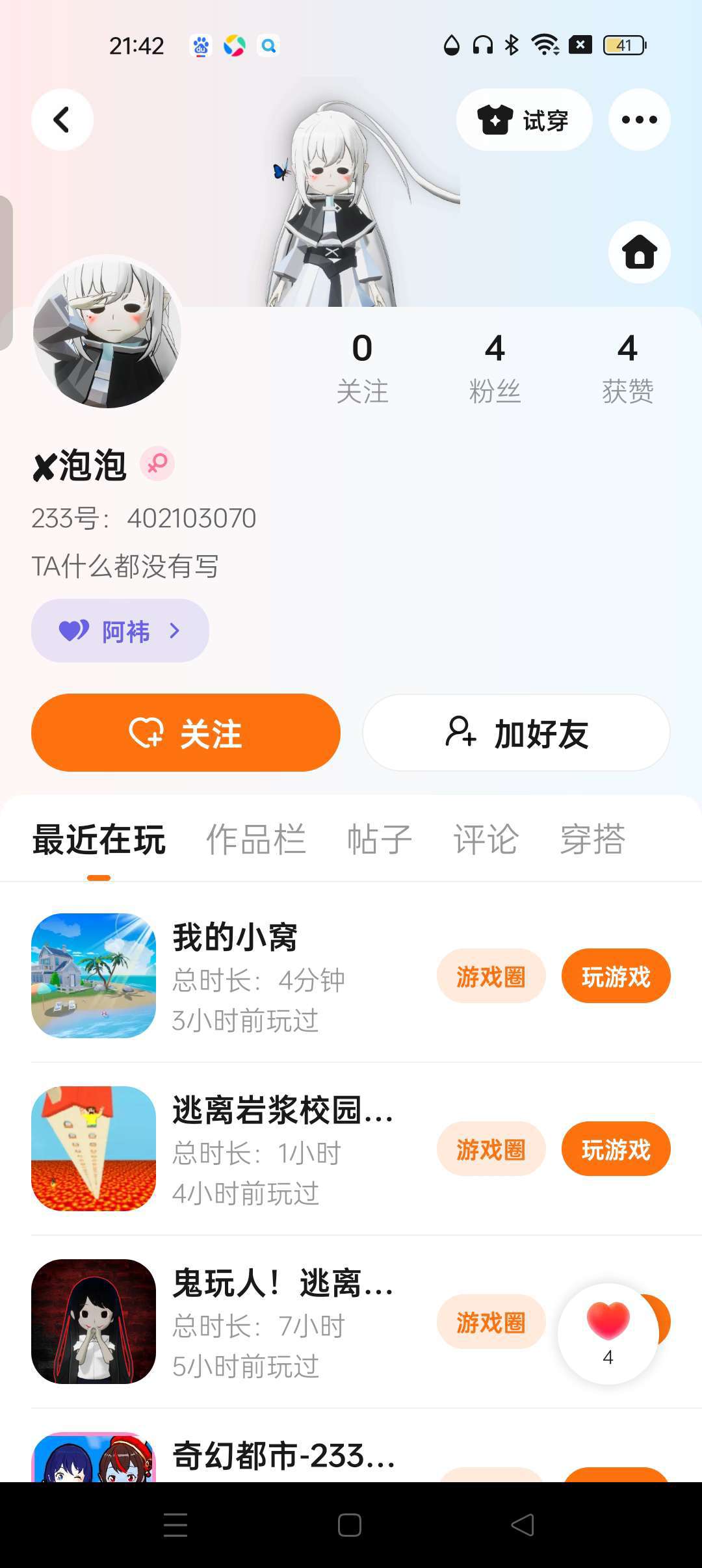
Task: Tap the floating red heart like button
Action: (608, 1333)
